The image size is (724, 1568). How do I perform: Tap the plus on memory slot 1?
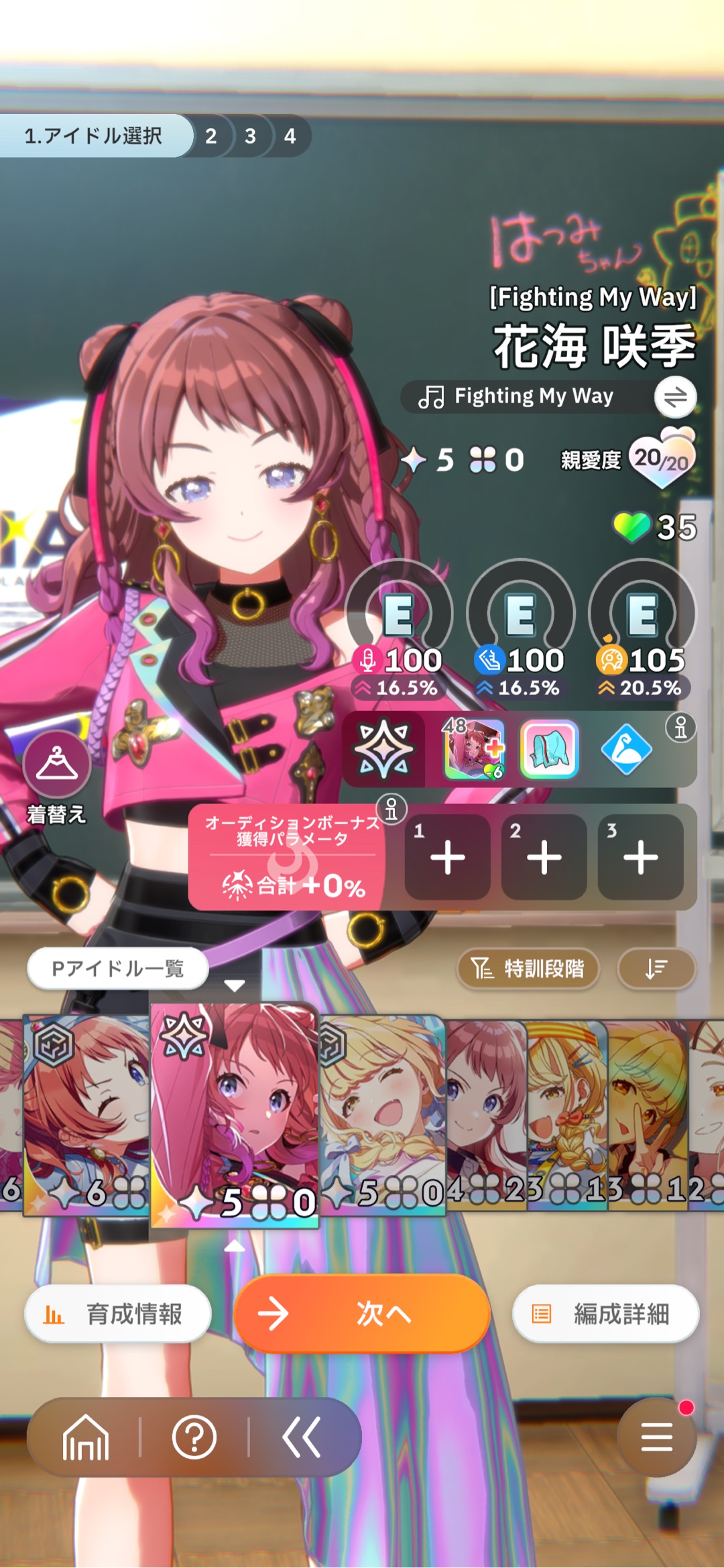pos(448,857)
